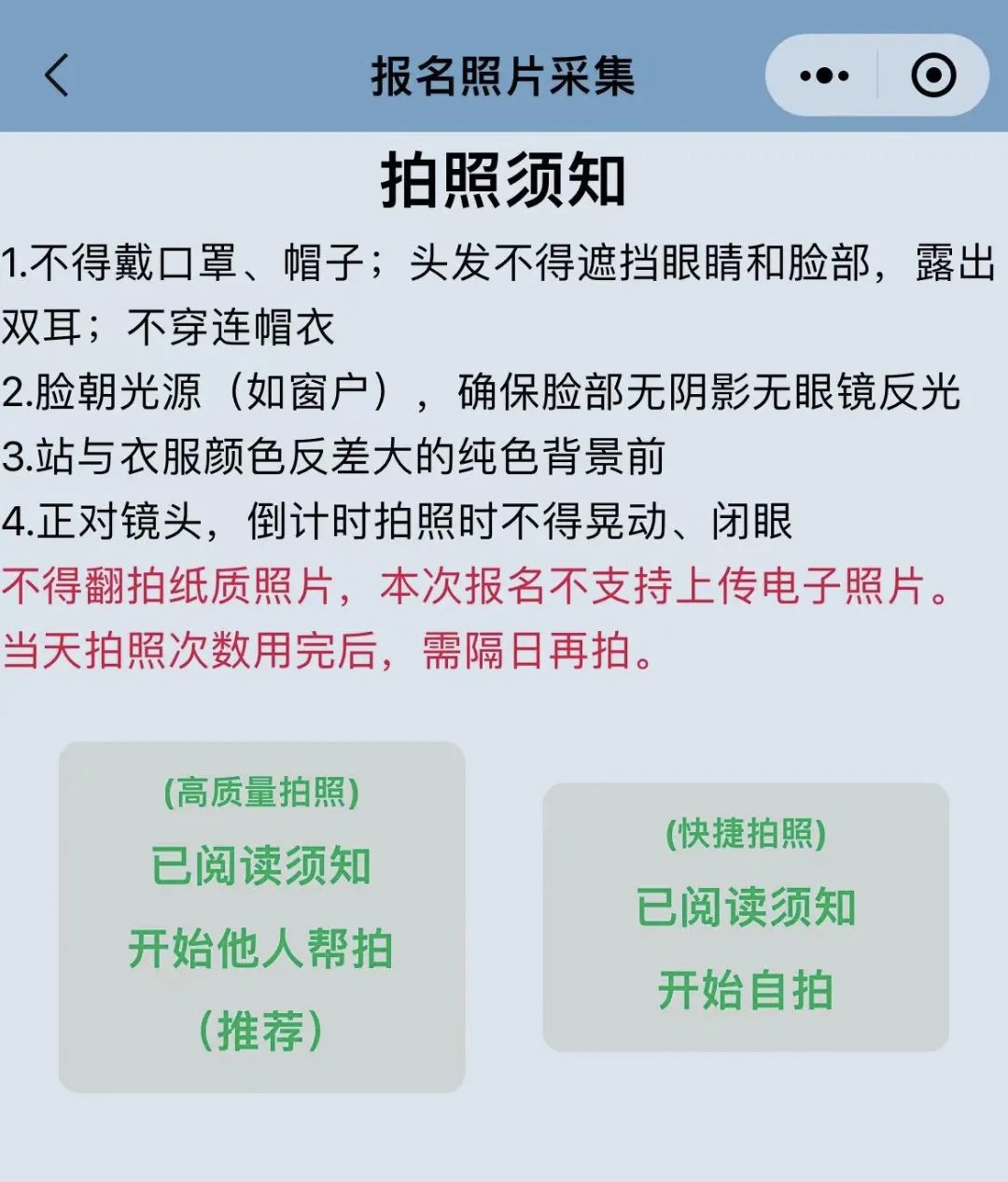This screenshot has height=1182, width=1008.
Task: Choose 开始自拍 quick selfie mode
Action: pyautogui.click(x=746, y=917)
